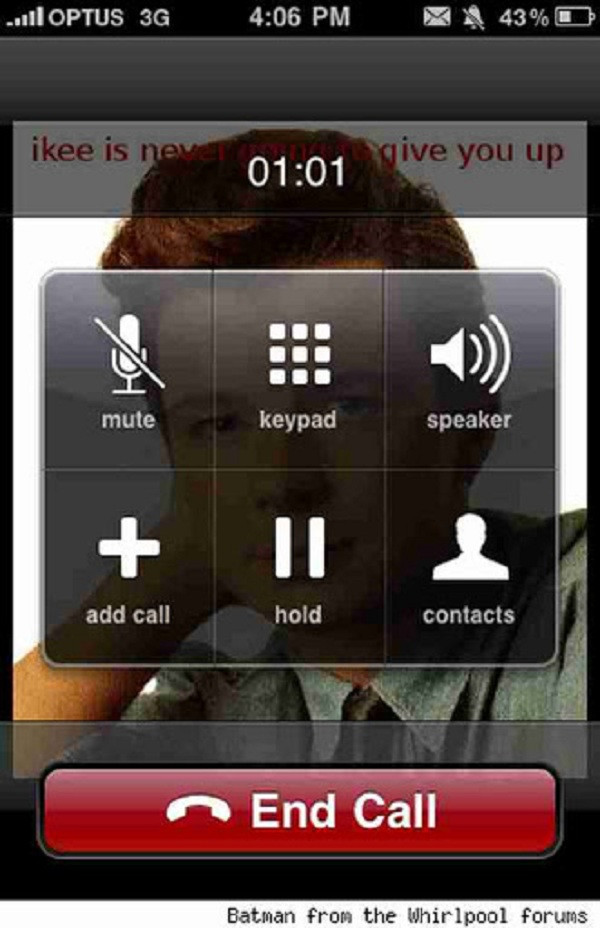The image size is (600, 928).
Task: Mute the microphone
Action: tap(128, 372)
